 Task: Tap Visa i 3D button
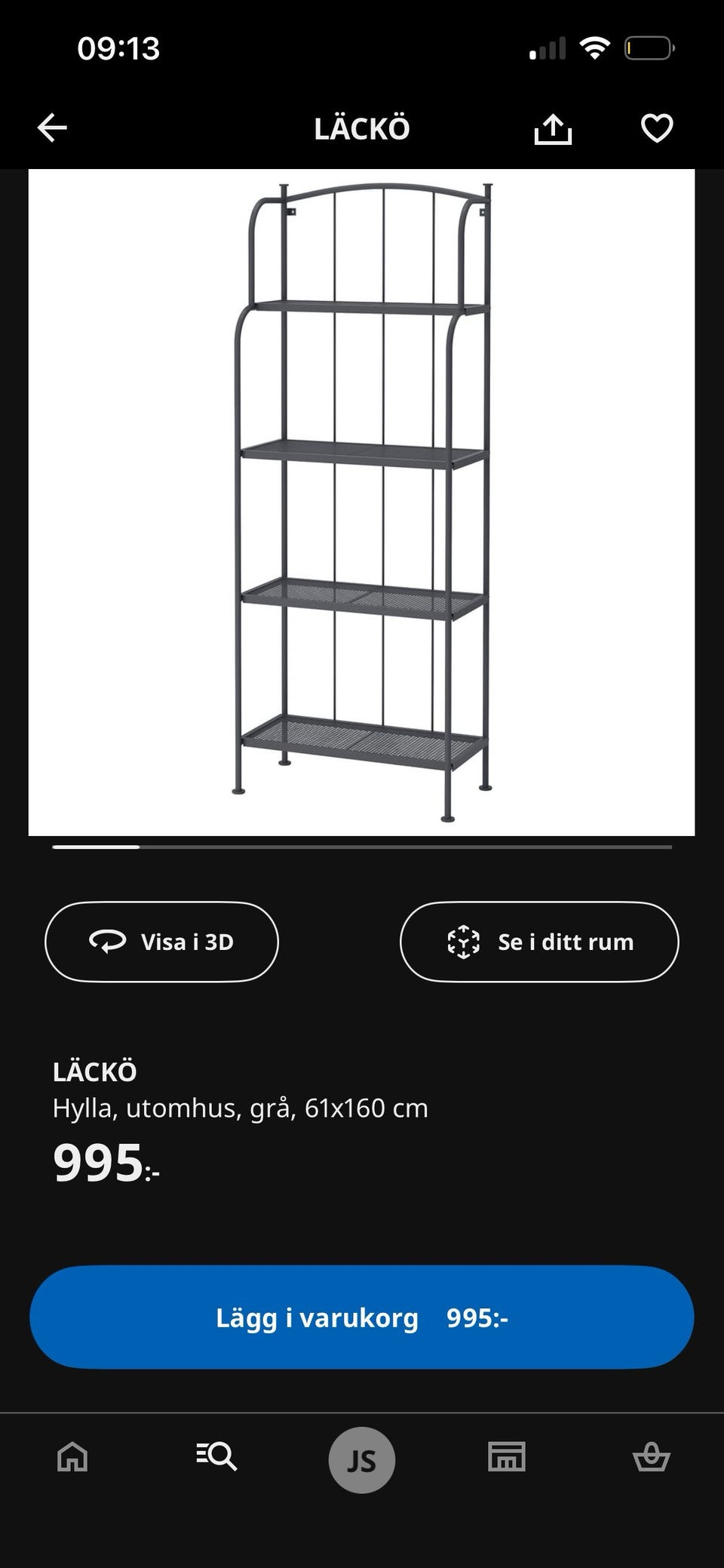[161, 942]
